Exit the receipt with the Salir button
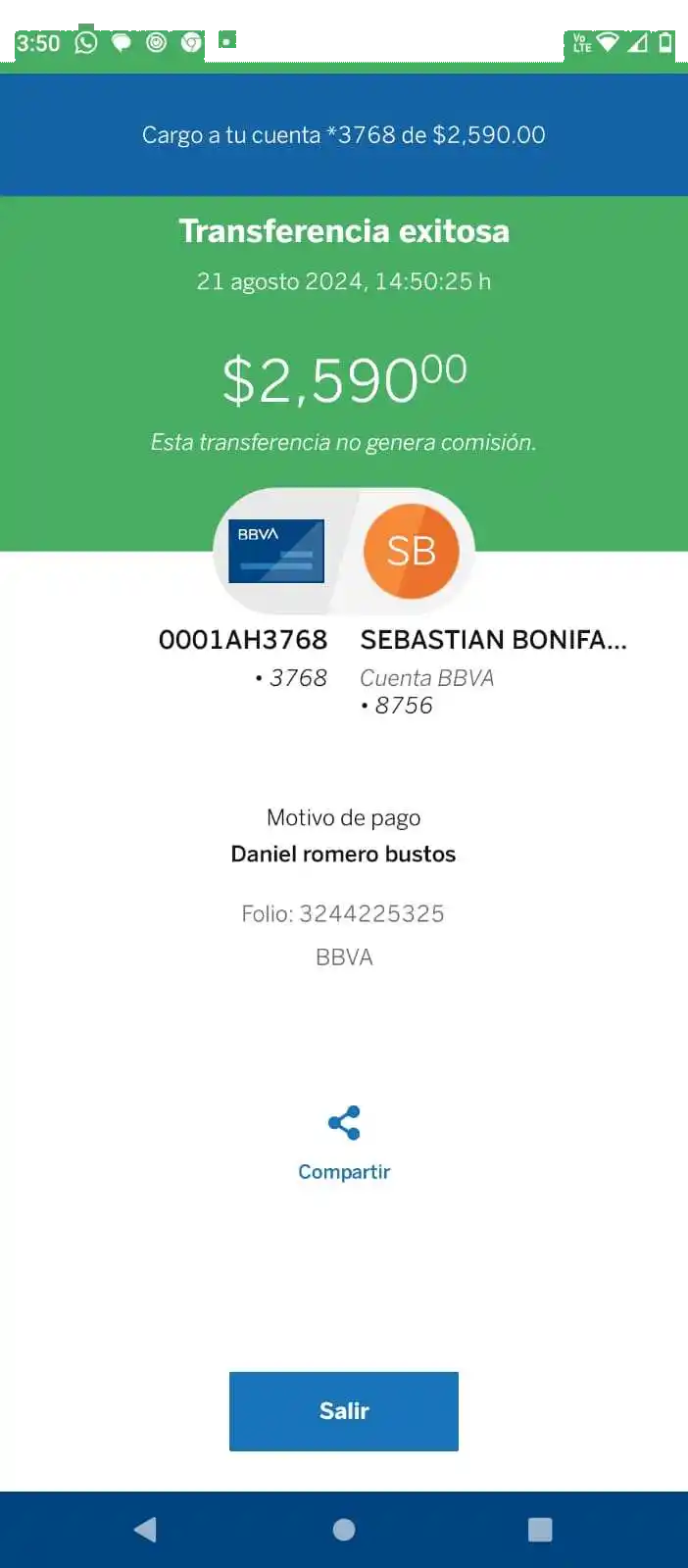The height and width of the screenshot is (1568, 688). [344, 1410]
